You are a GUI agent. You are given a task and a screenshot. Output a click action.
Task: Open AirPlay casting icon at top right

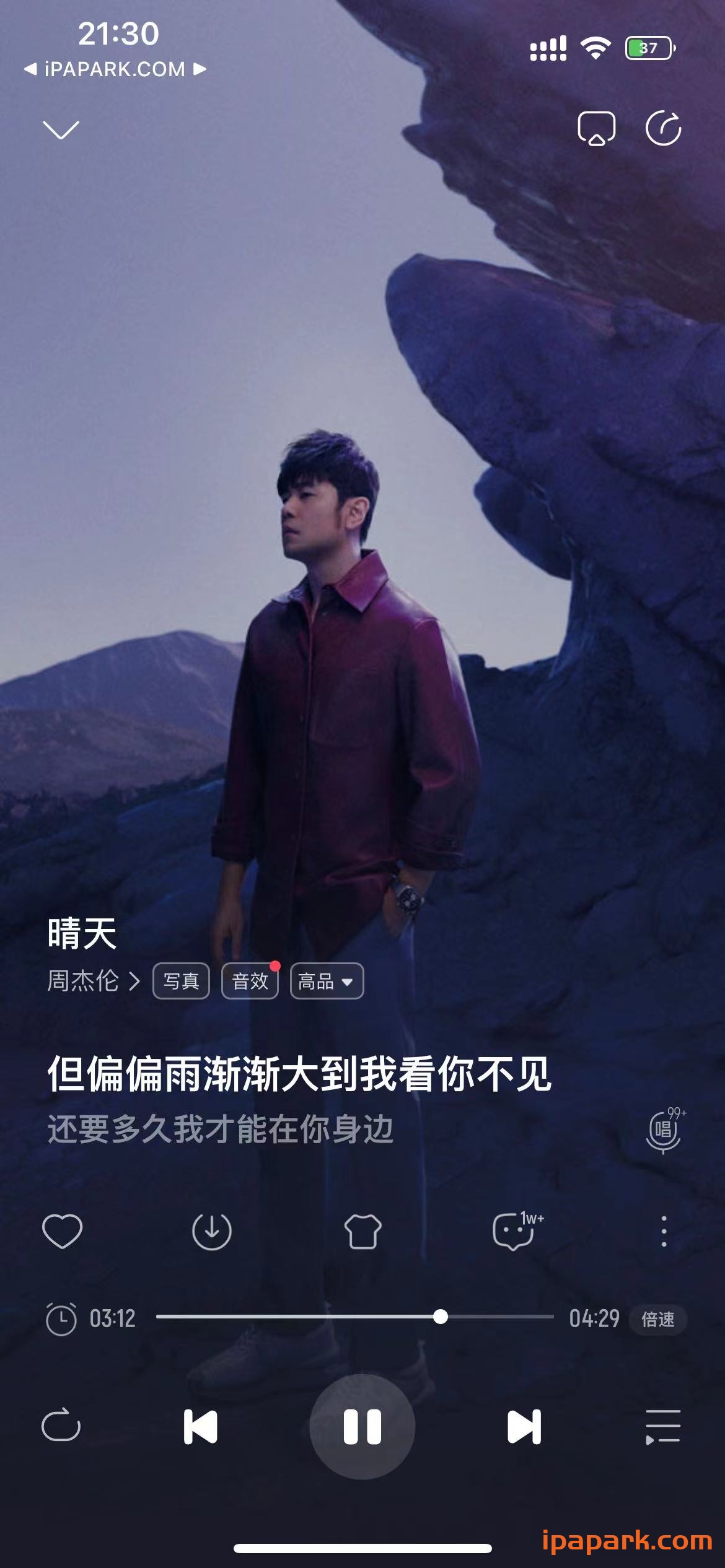tap(596, 128)
